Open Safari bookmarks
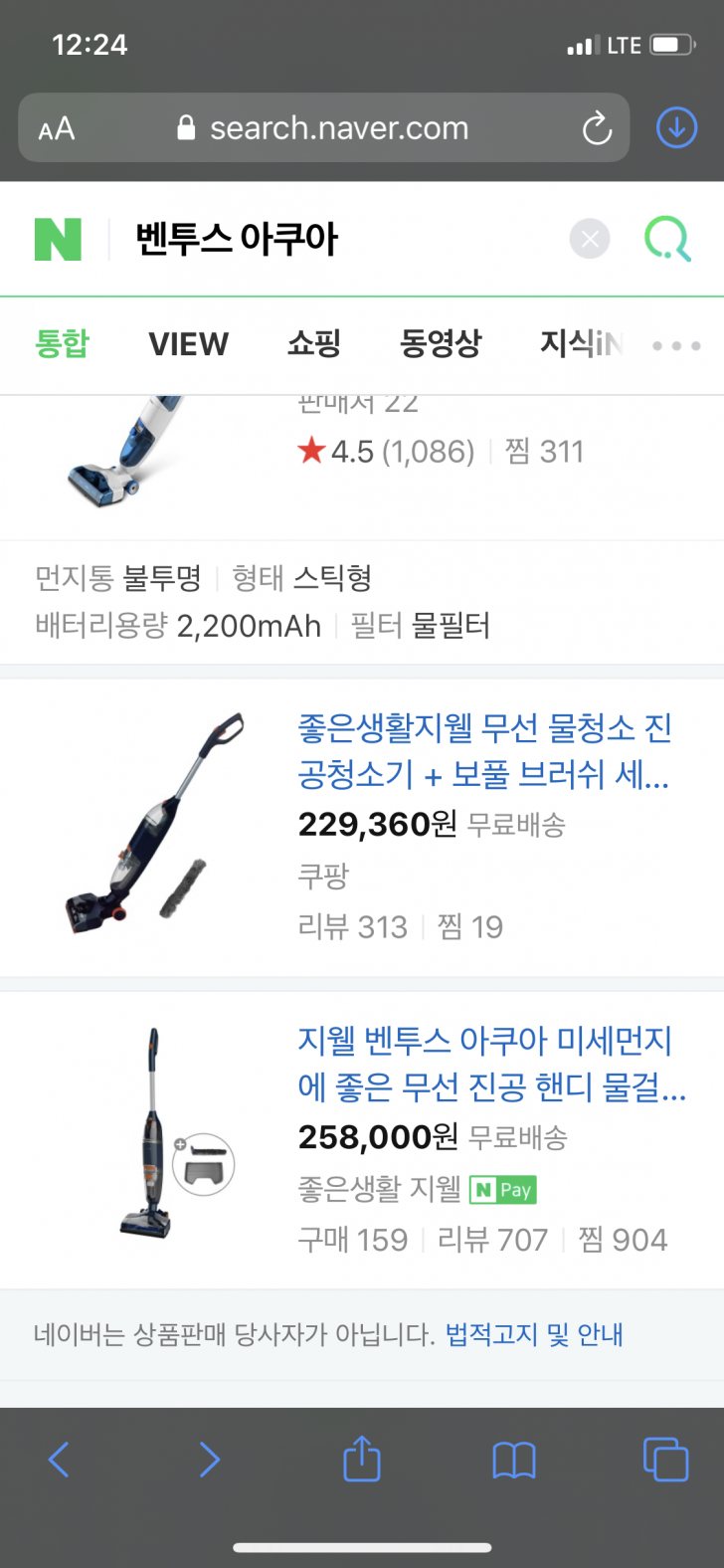The image size is (724, 1568). coord(514,1460)
